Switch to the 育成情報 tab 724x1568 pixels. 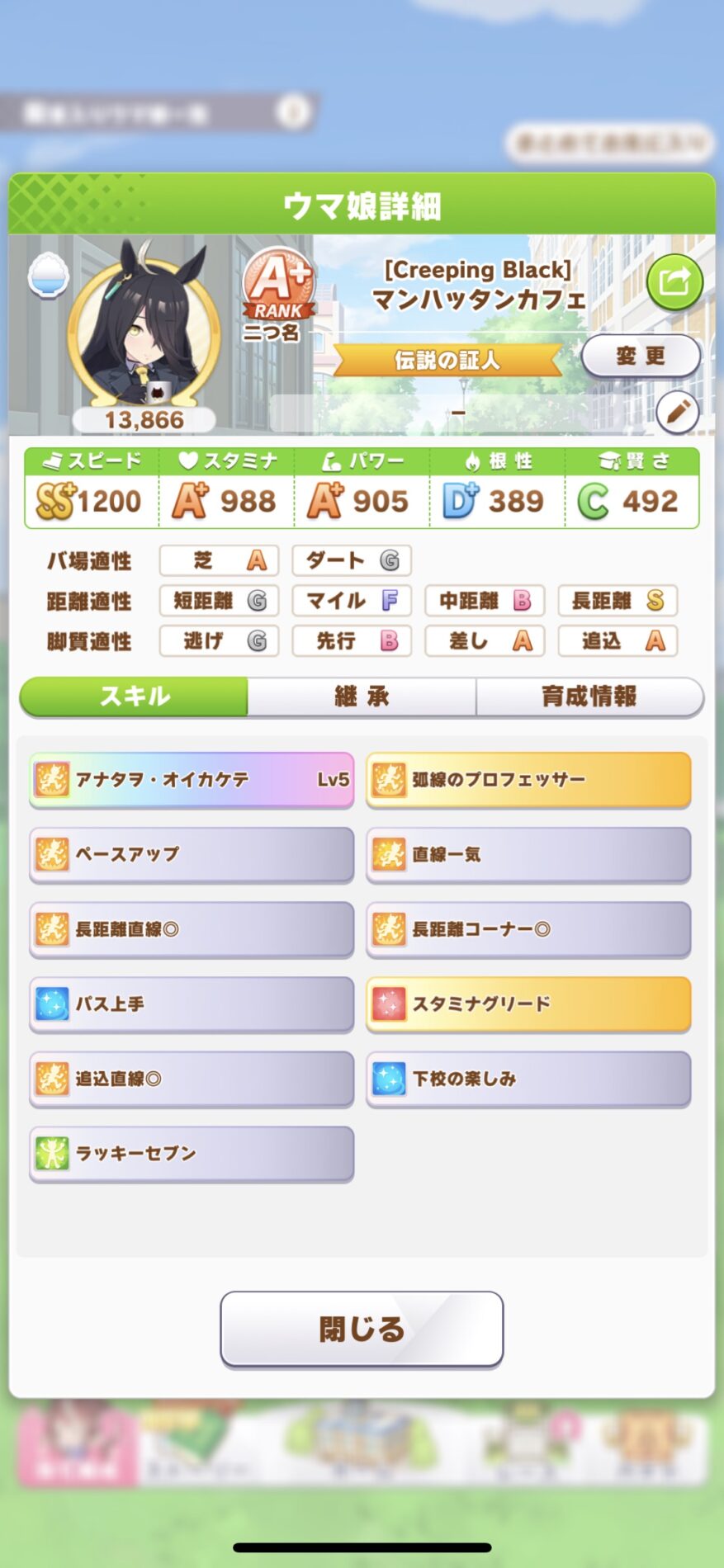[589, 697]
